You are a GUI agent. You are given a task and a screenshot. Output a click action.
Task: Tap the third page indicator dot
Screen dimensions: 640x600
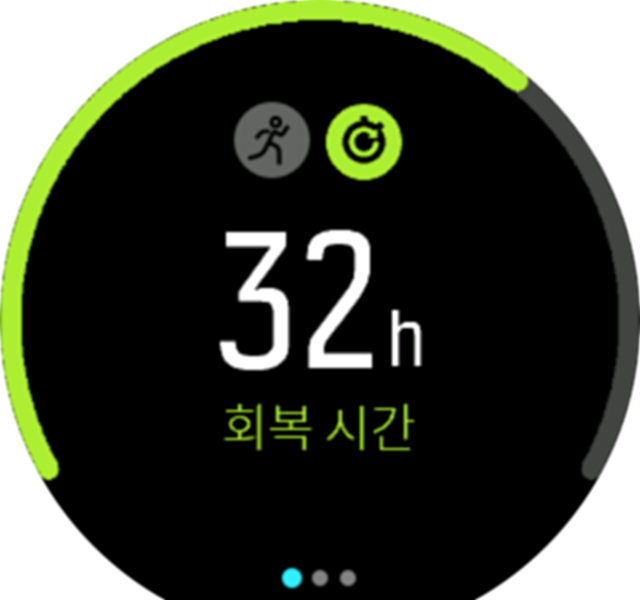tap(347, 577)
